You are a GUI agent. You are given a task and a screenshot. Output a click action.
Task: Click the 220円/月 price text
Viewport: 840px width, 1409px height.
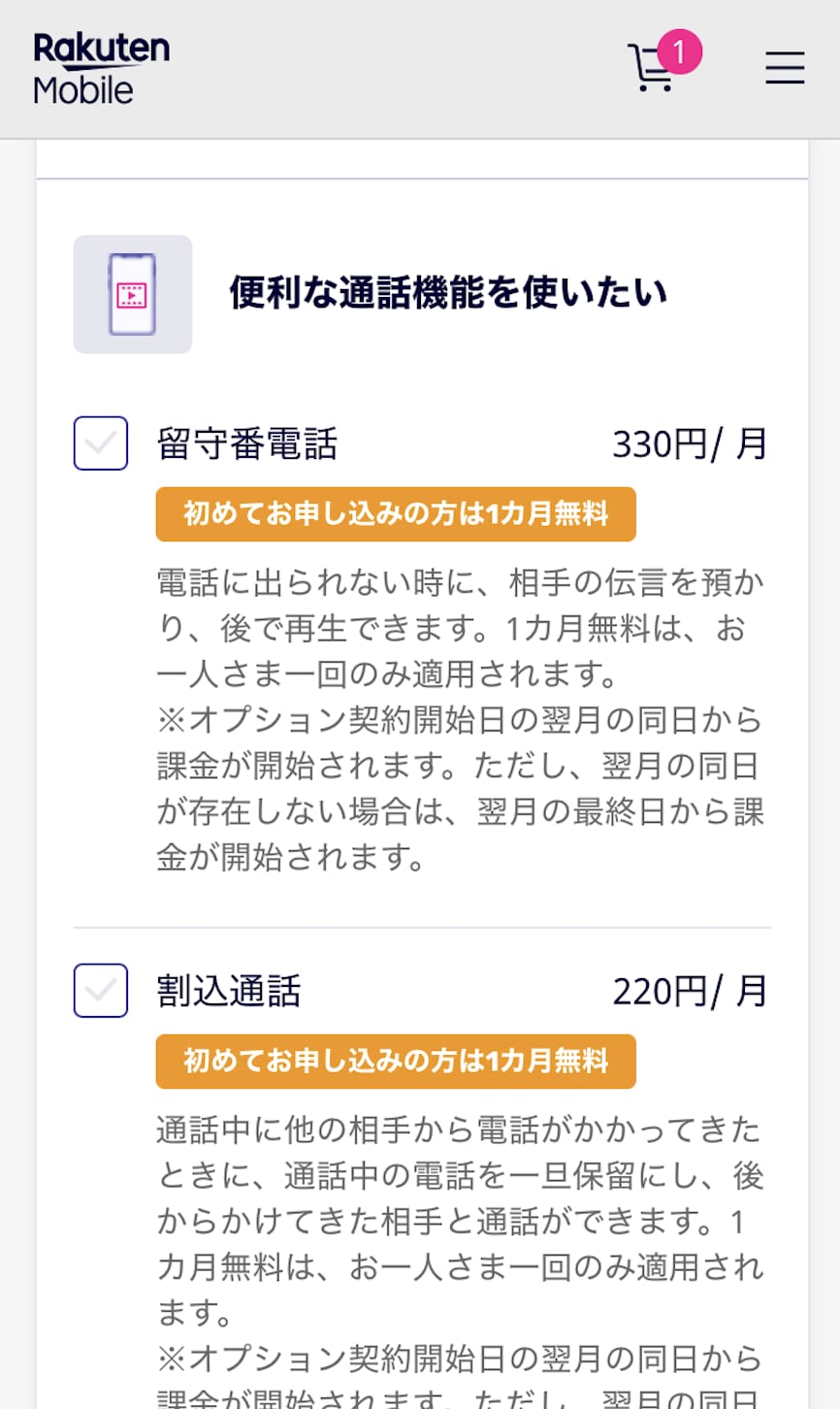click(x=690, y=991)
